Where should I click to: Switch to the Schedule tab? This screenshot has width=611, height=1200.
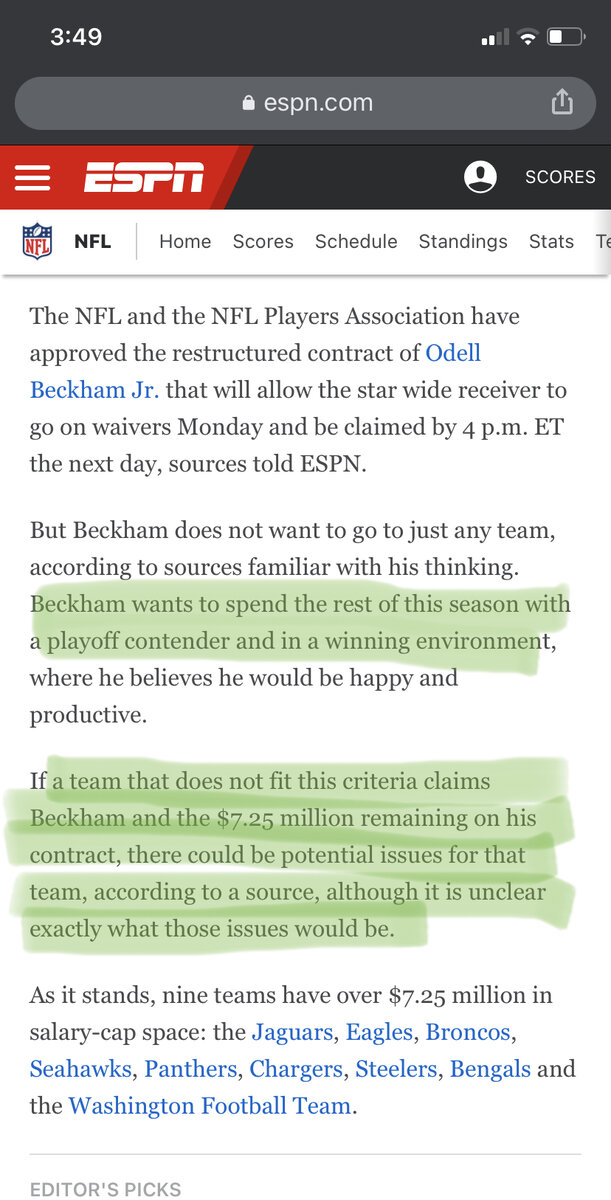tap(356, 242)
